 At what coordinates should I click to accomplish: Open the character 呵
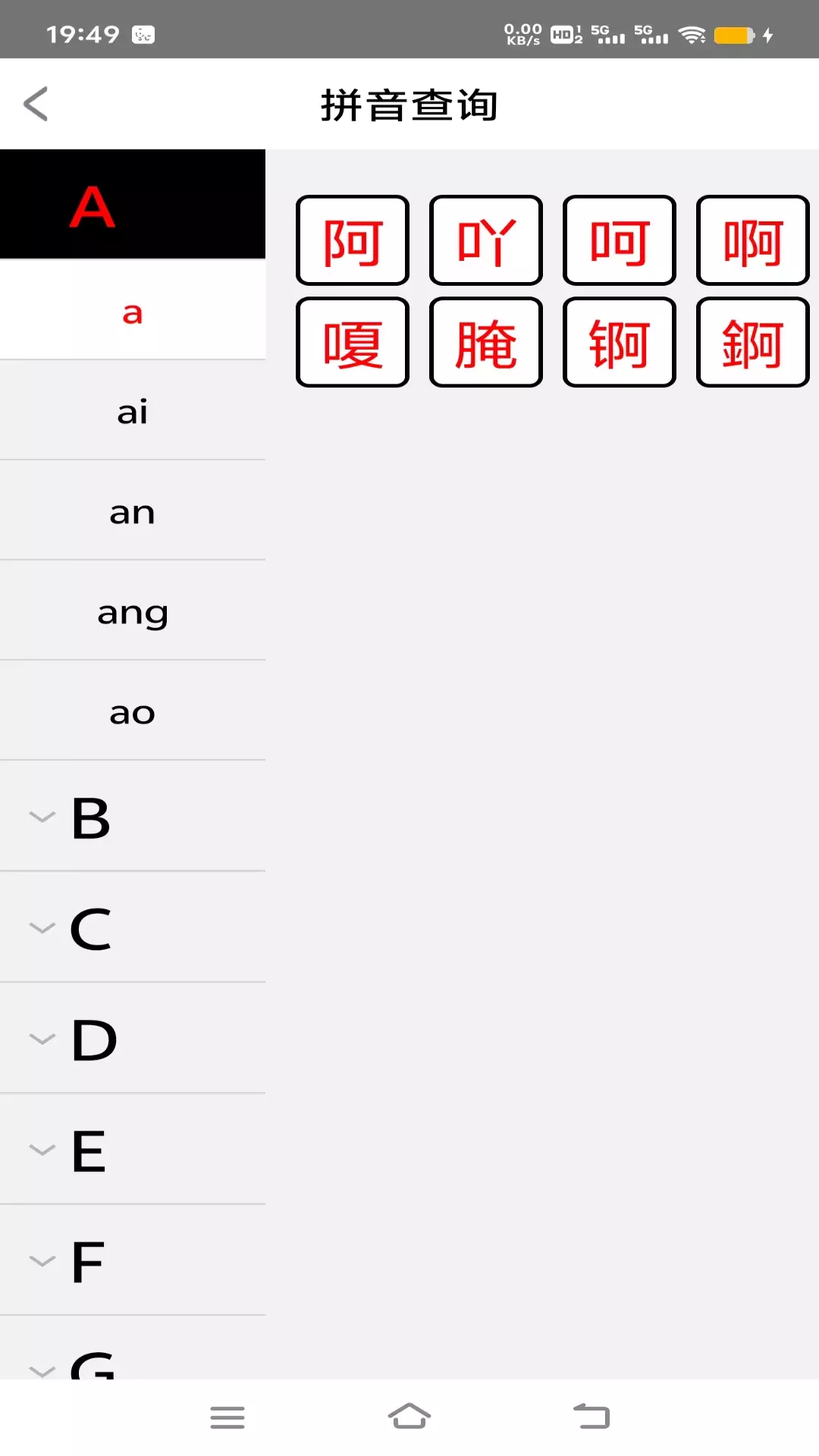[620, 240]
